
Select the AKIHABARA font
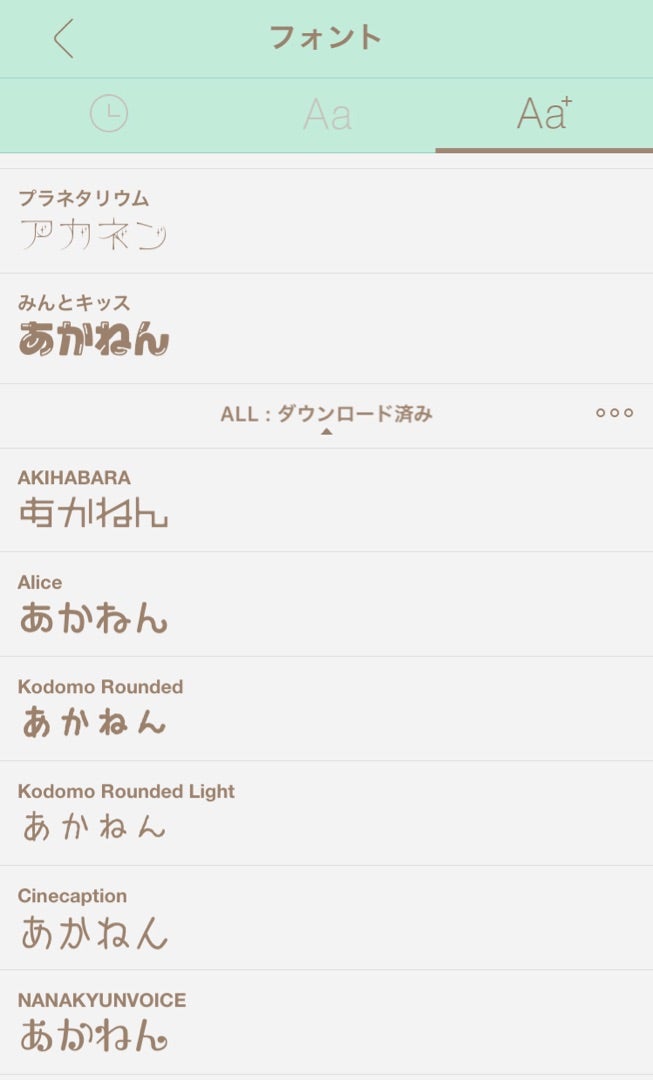[x=326, y=500]
